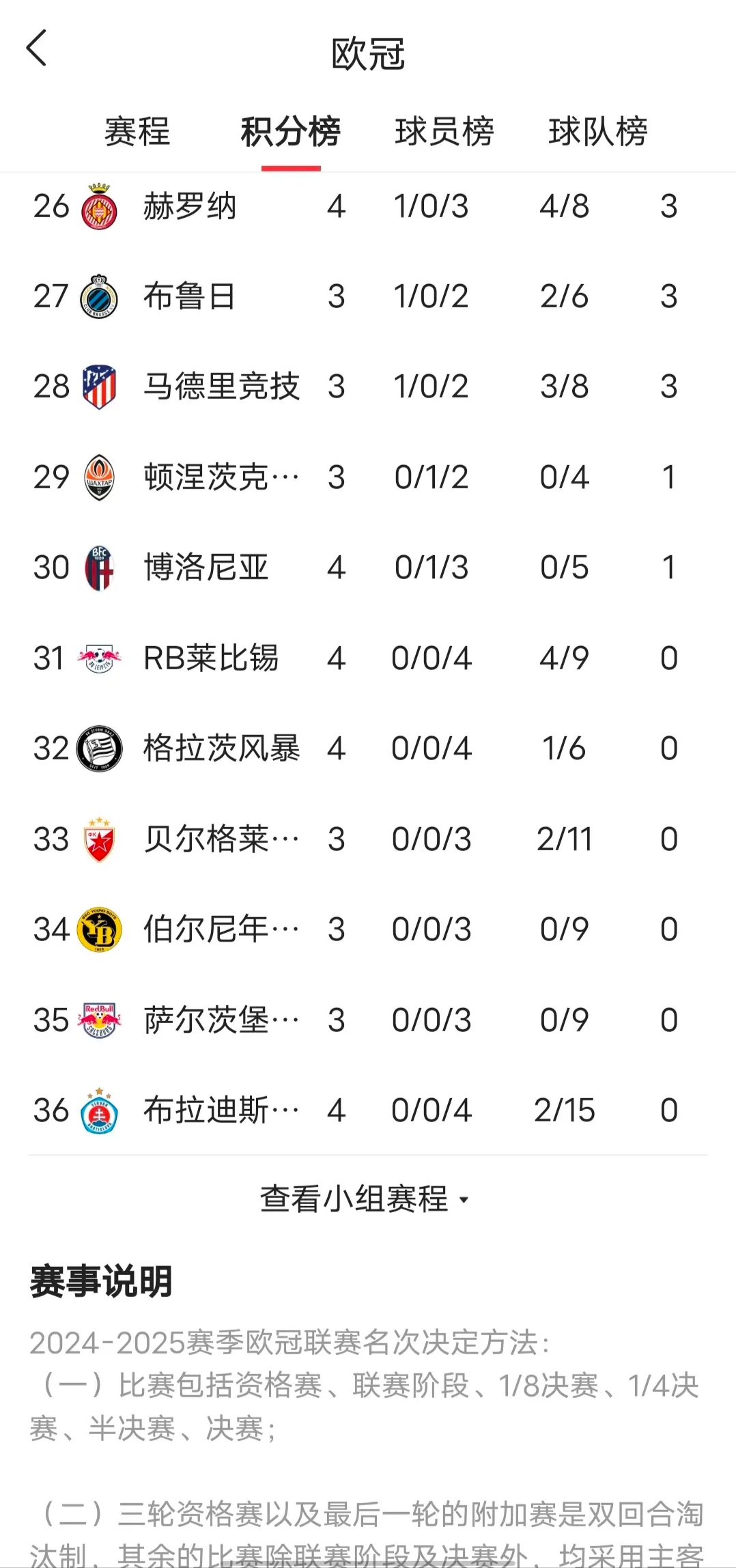This screenshot has height=1568, width=736.
Task: Click the Club Brugge badge icon
Action: [100, 296]
